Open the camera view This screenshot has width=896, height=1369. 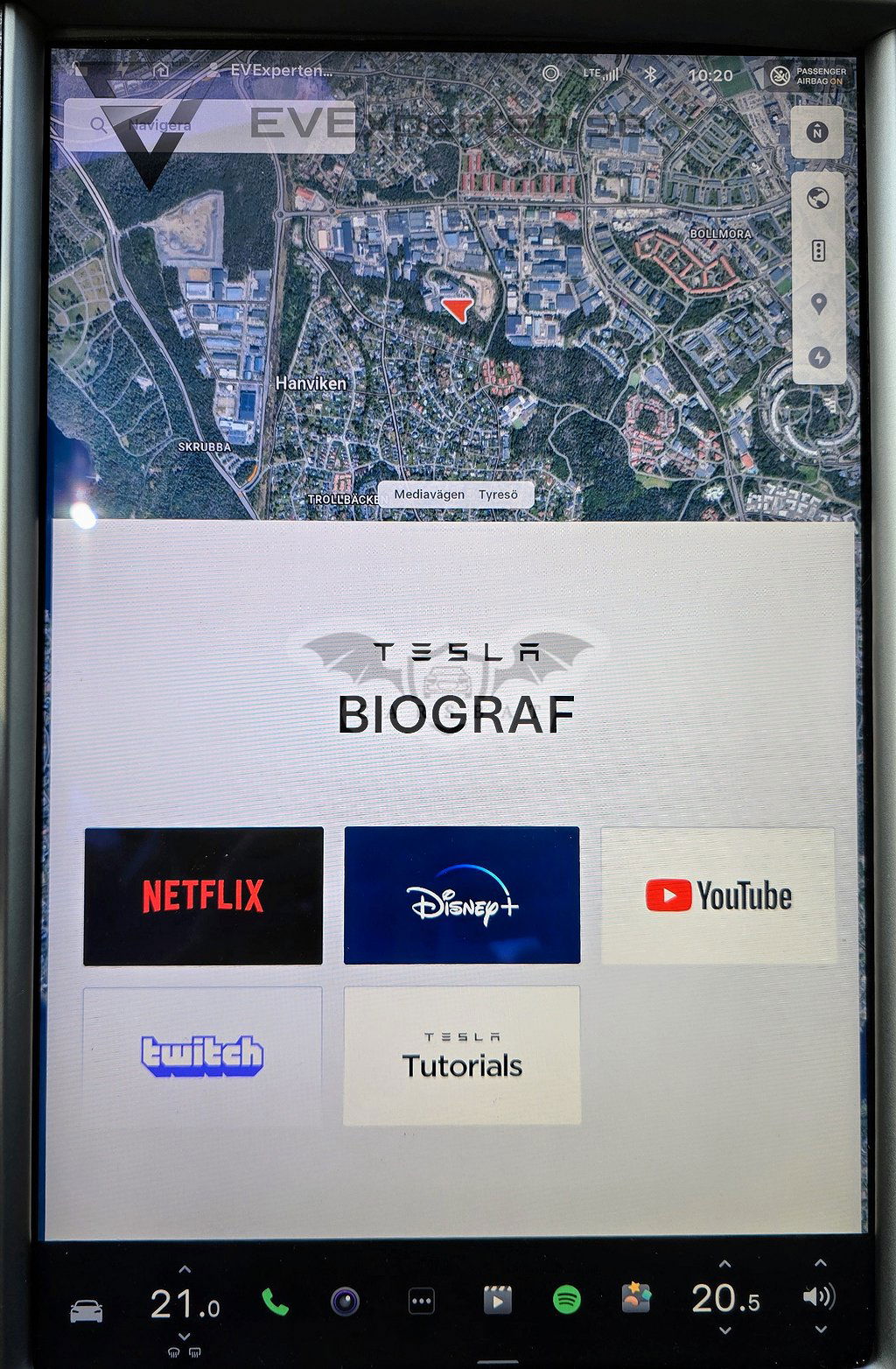[x=345, y=1302]
